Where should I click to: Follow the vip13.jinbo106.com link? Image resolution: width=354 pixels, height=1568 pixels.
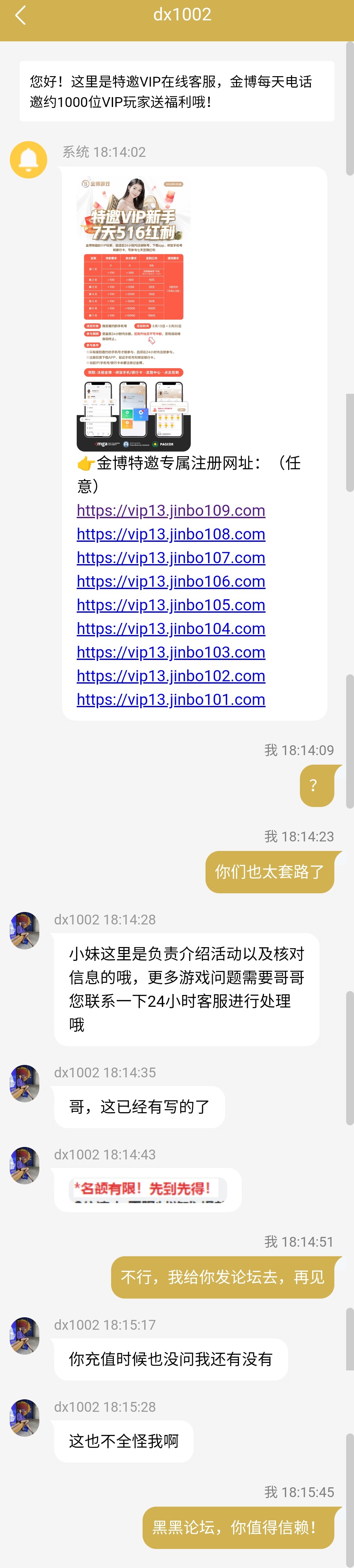point(170,581)
